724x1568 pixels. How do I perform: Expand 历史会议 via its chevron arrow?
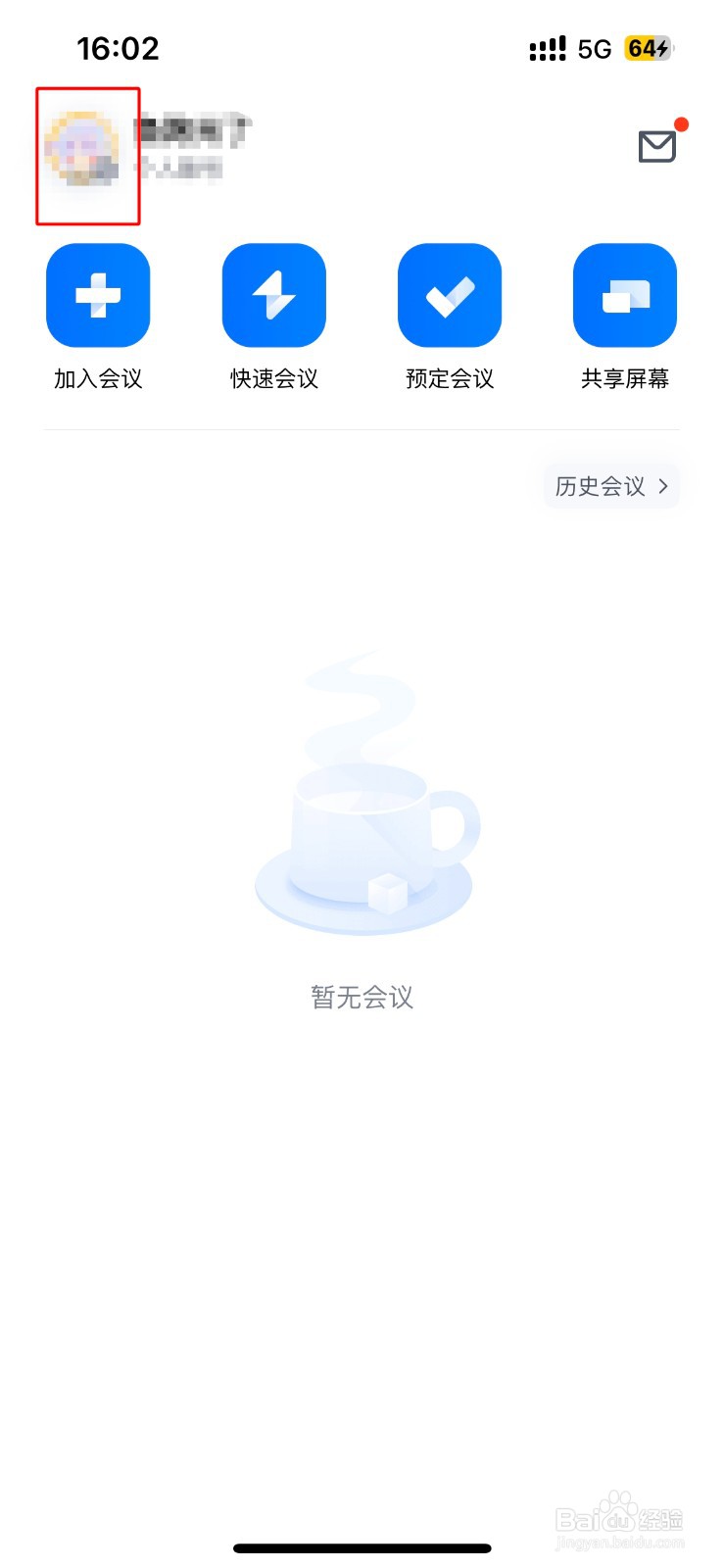[x=664, y=486]
